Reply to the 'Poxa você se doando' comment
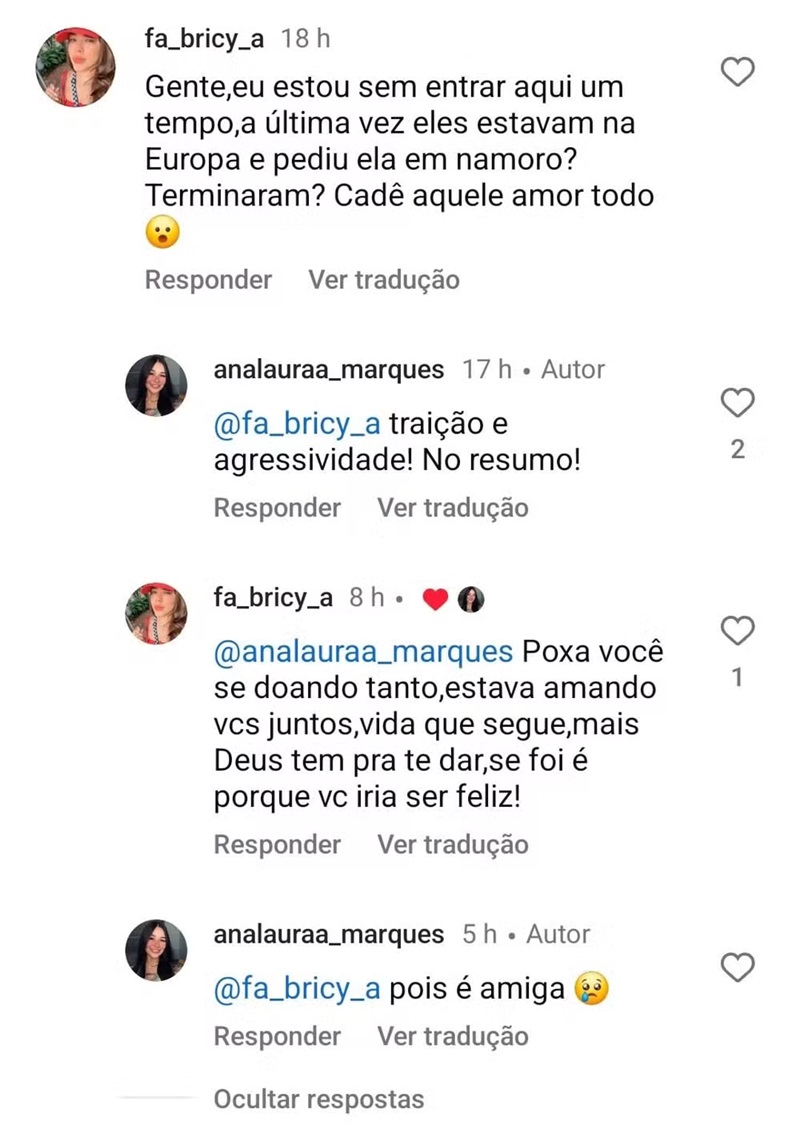This screenshot has height=1137, width=800. tap(277, 845)
